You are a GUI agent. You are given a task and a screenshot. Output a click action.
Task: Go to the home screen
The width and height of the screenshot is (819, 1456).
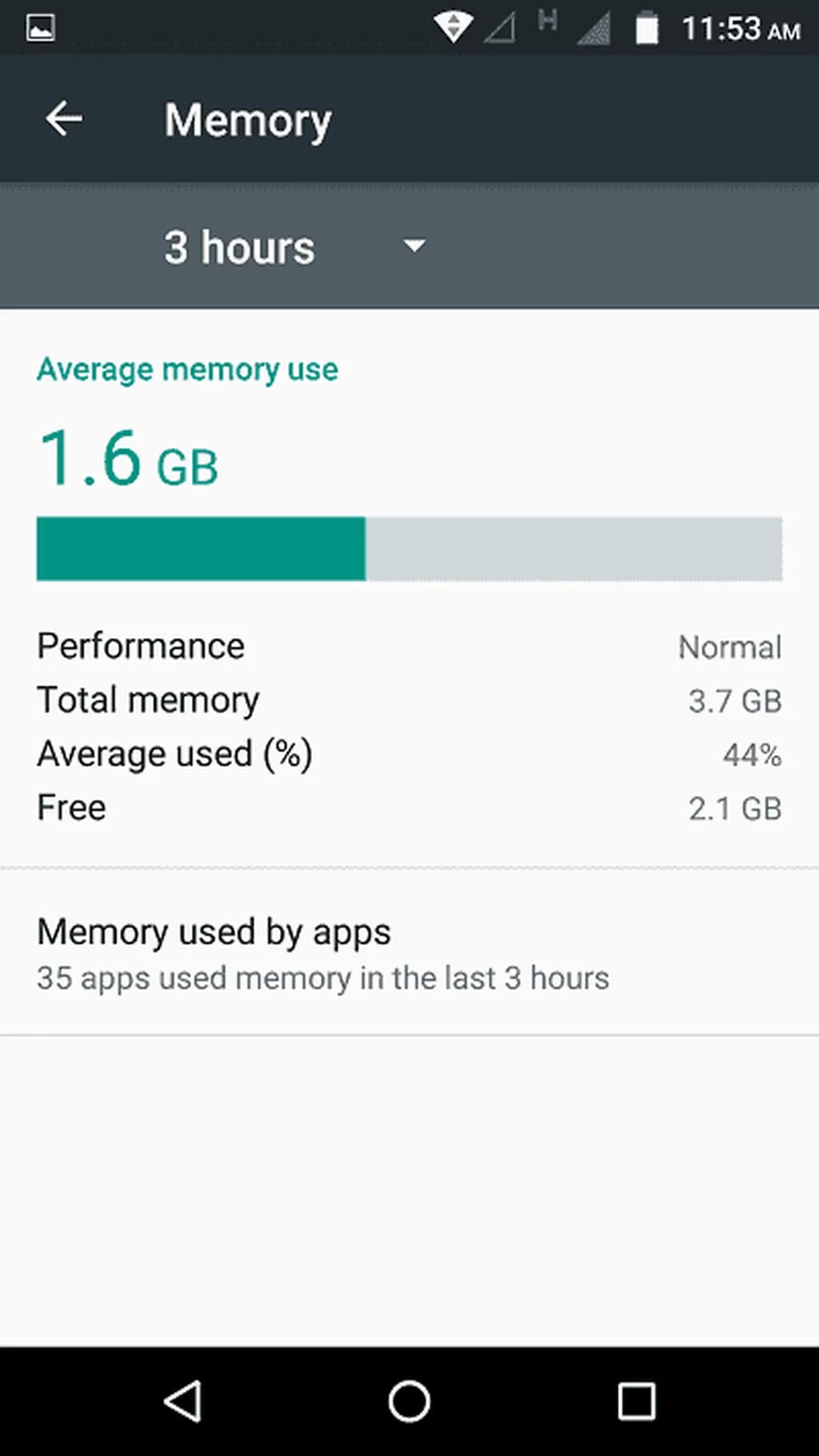click(x=409, y=1401)
